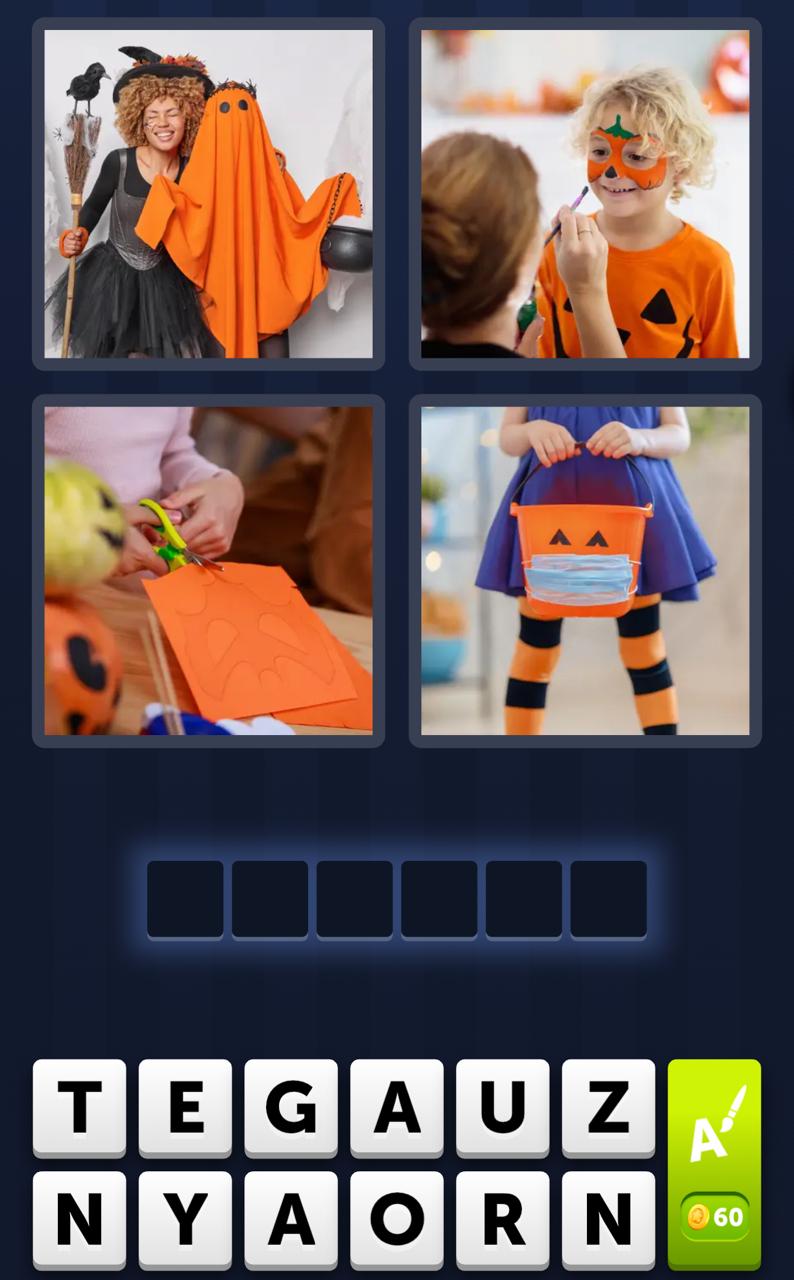Image resolution: width=794 pixels, height=1280 pixels.
Task: Enlarge the witch and orange ghost photo
Action: [x=208, y=194]
